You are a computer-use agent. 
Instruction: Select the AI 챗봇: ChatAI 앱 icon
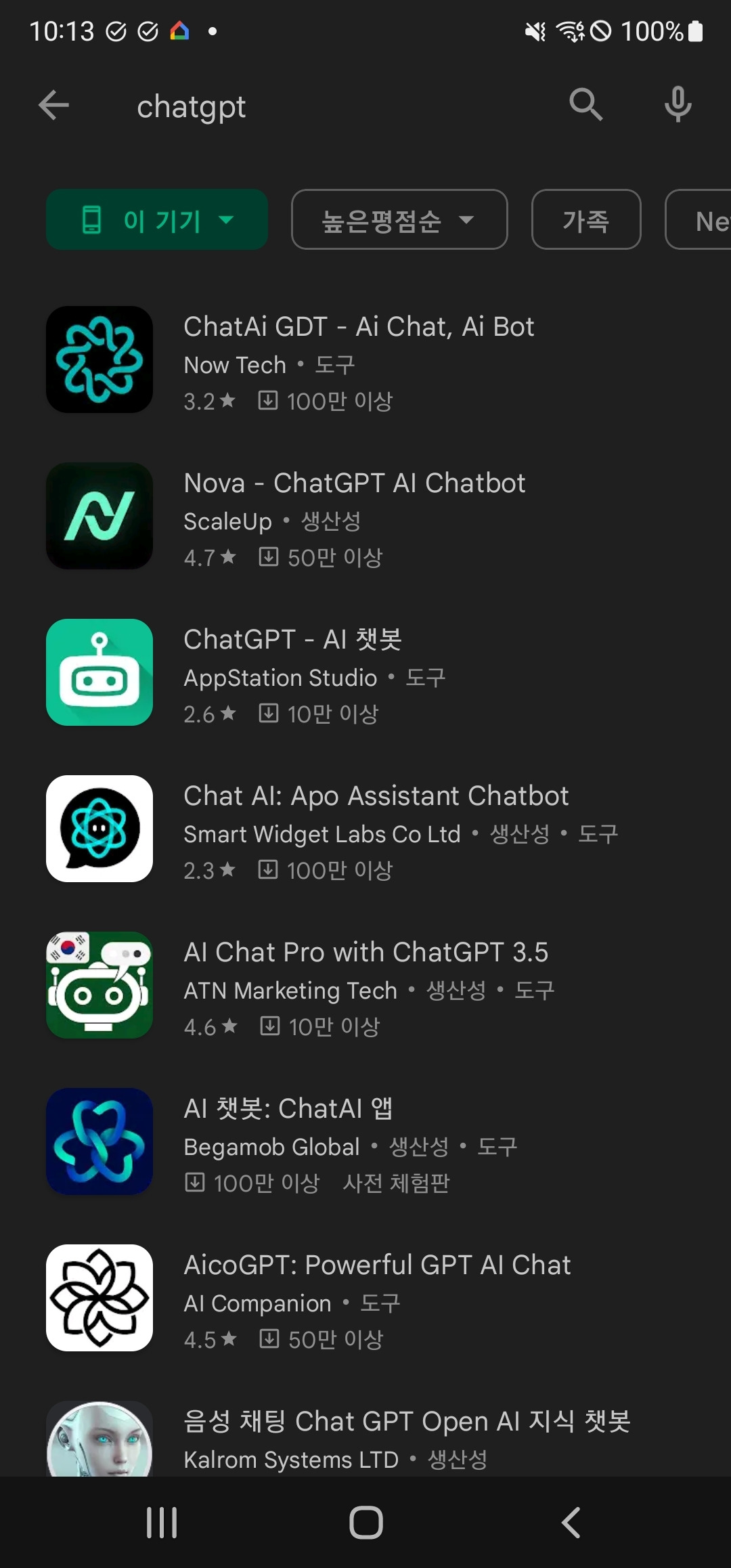99,1141
